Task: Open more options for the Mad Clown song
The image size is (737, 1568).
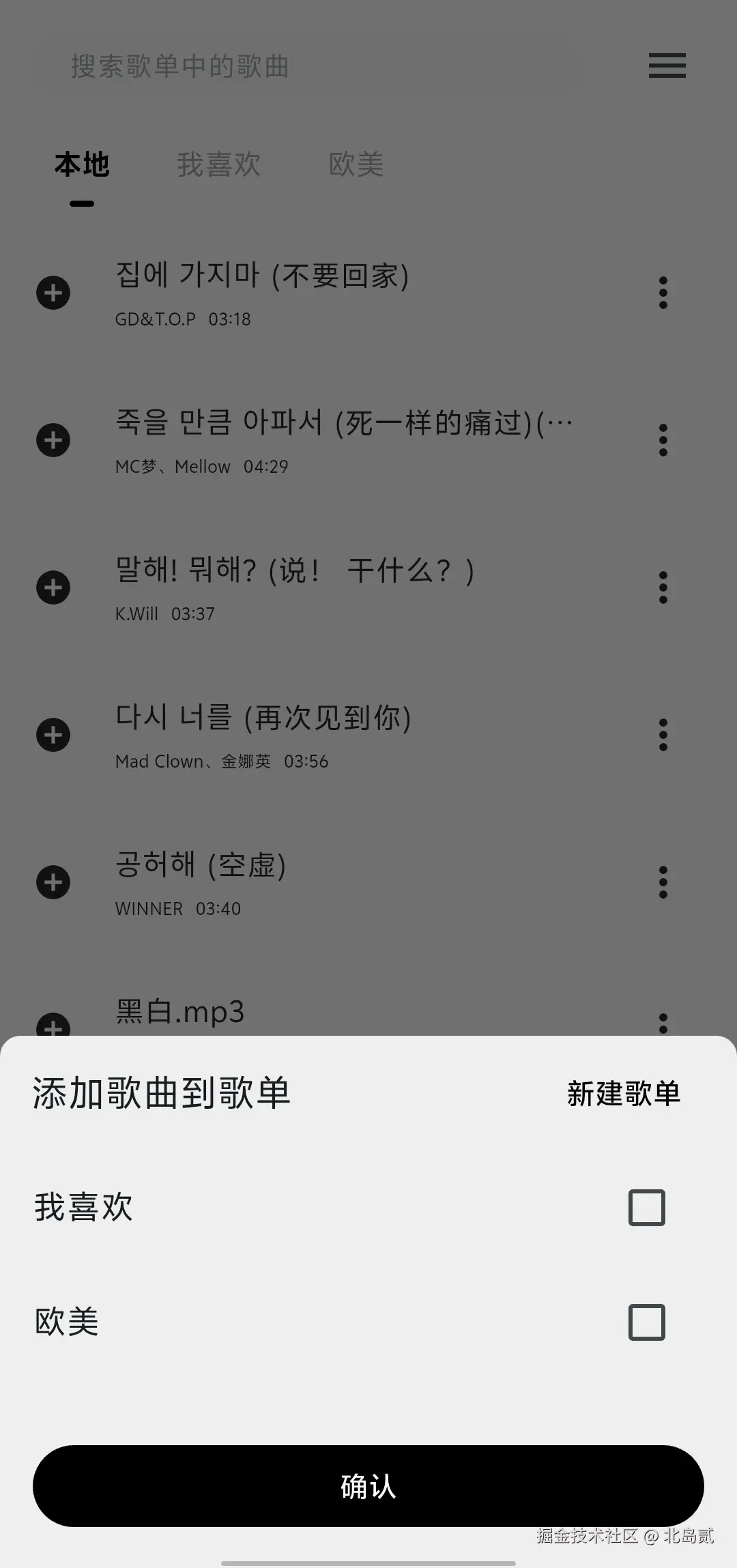Action: [x=663, y=735]
